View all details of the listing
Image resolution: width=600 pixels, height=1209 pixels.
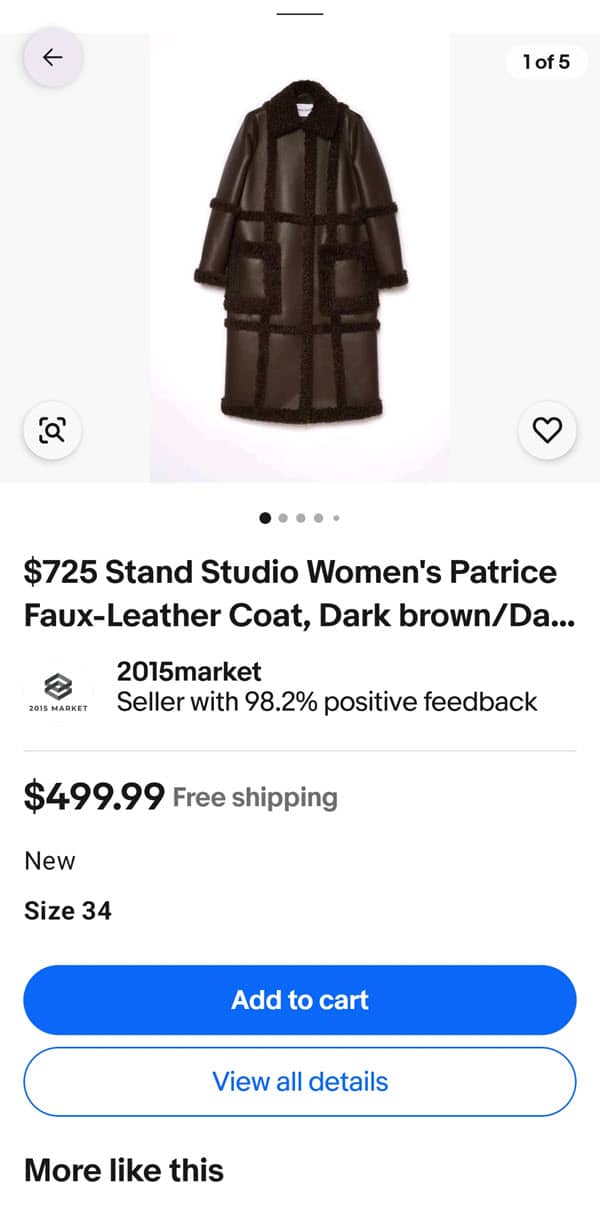coord(300,1081)
